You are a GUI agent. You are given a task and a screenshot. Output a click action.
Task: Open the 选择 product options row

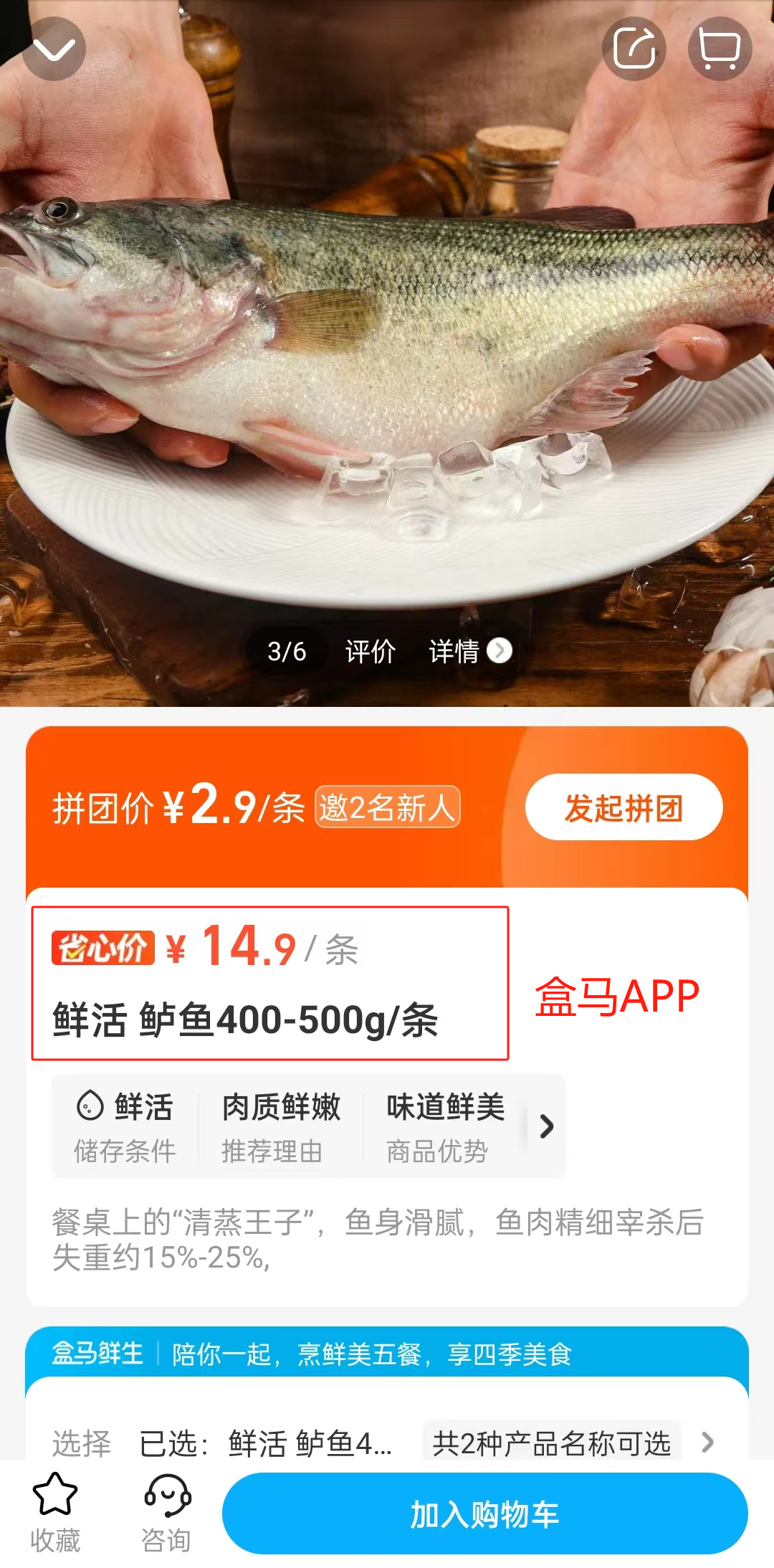[387, 1443]
